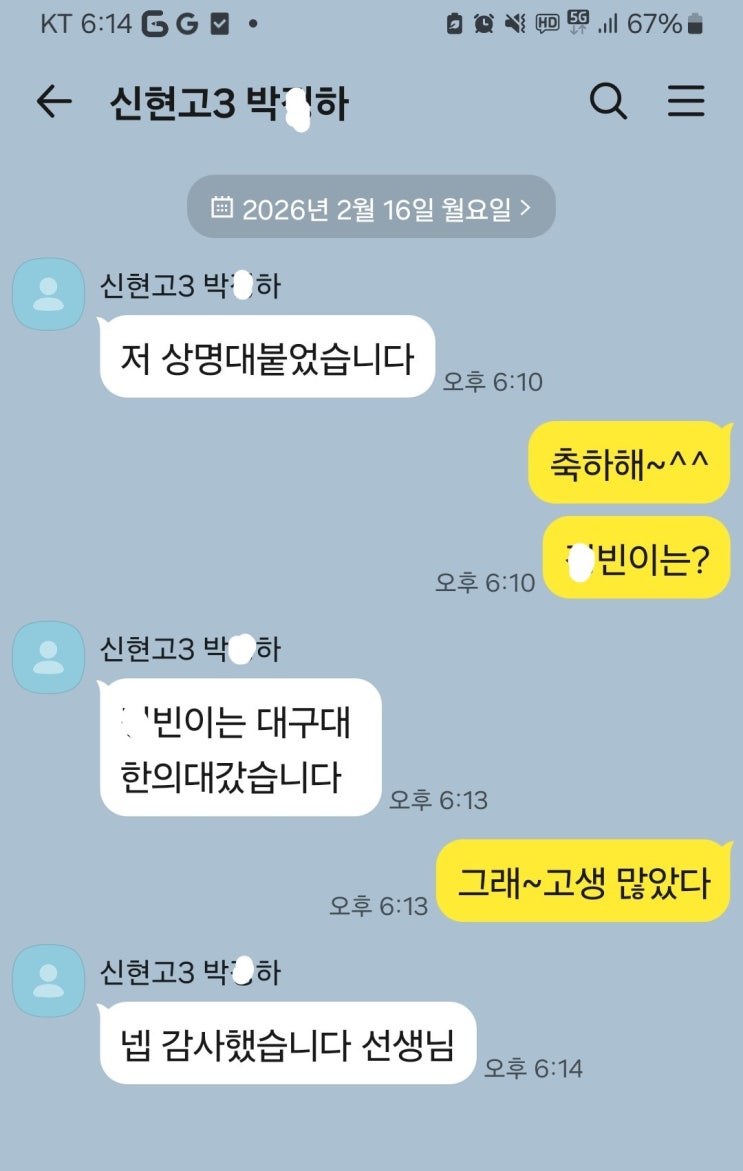Go back to the chat list
743x1171 pixels.
(54, 102)
